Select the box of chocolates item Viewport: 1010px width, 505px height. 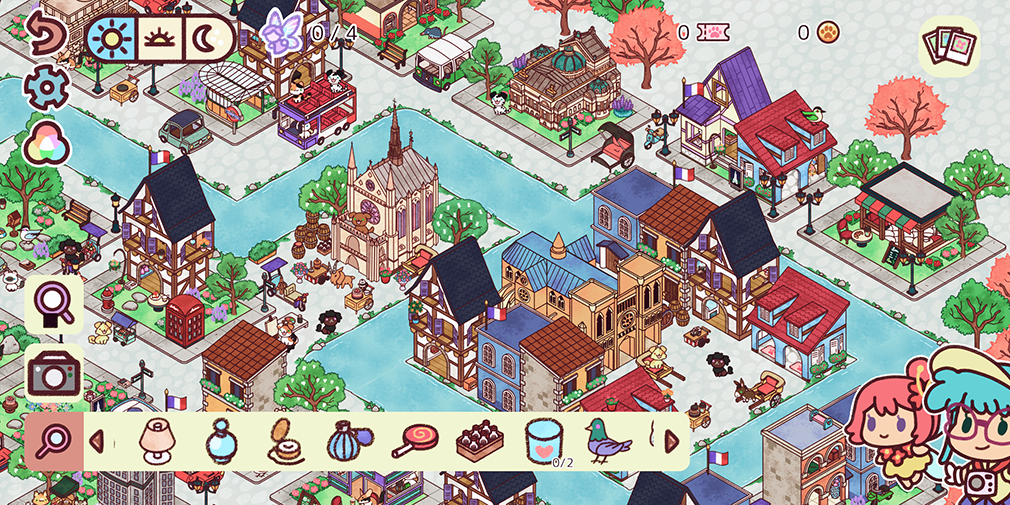[479, 441]
